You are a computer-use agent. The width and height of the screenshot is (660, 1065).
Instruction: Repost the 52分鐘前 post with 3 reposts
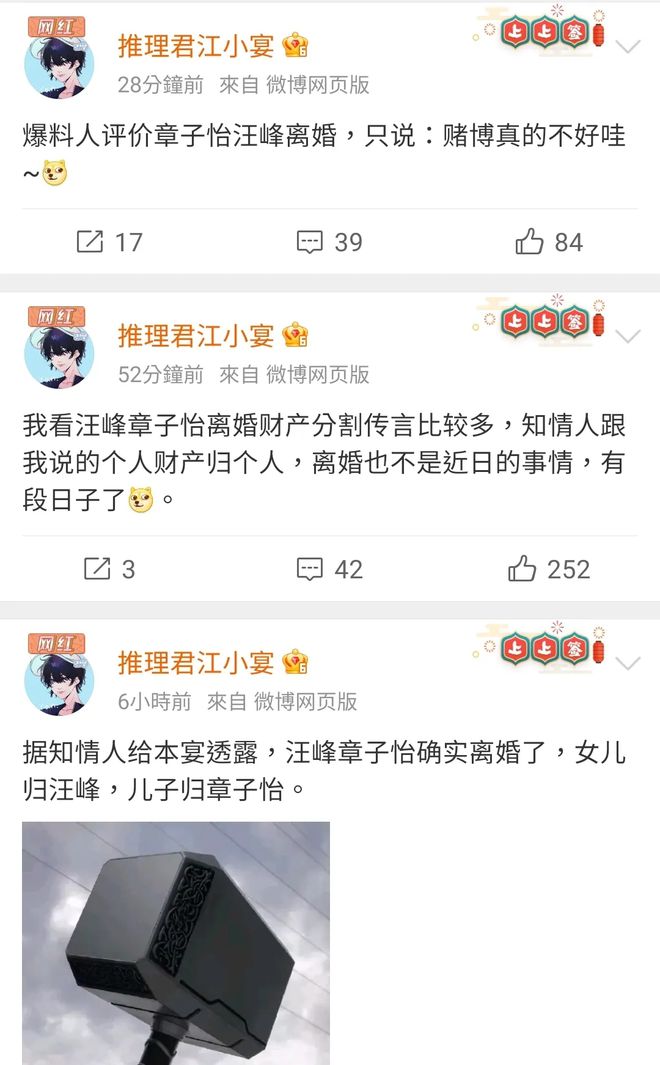pyautogui.click(x=109, y=569)
